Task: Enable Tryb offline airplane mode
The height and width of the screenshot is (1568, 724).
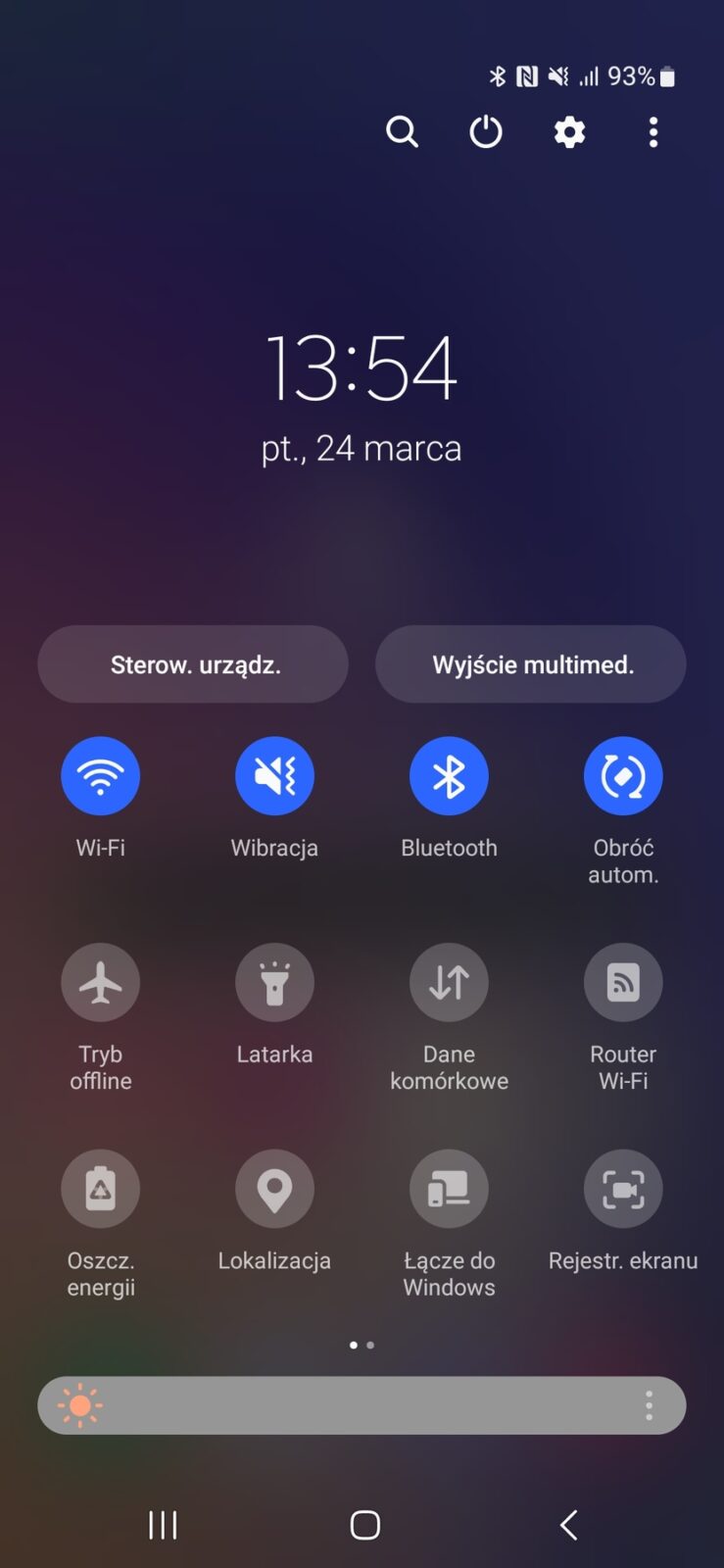Action: [101, 982]
